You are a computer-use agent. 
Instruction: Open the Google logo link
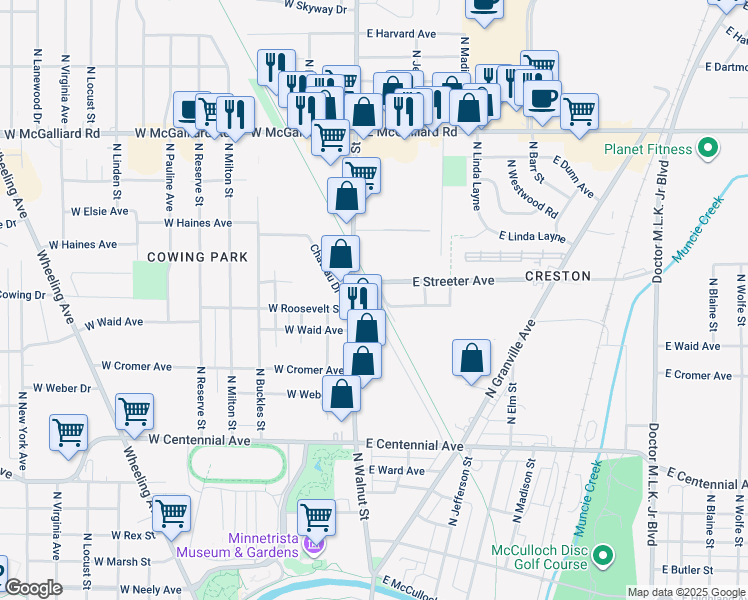34,588
